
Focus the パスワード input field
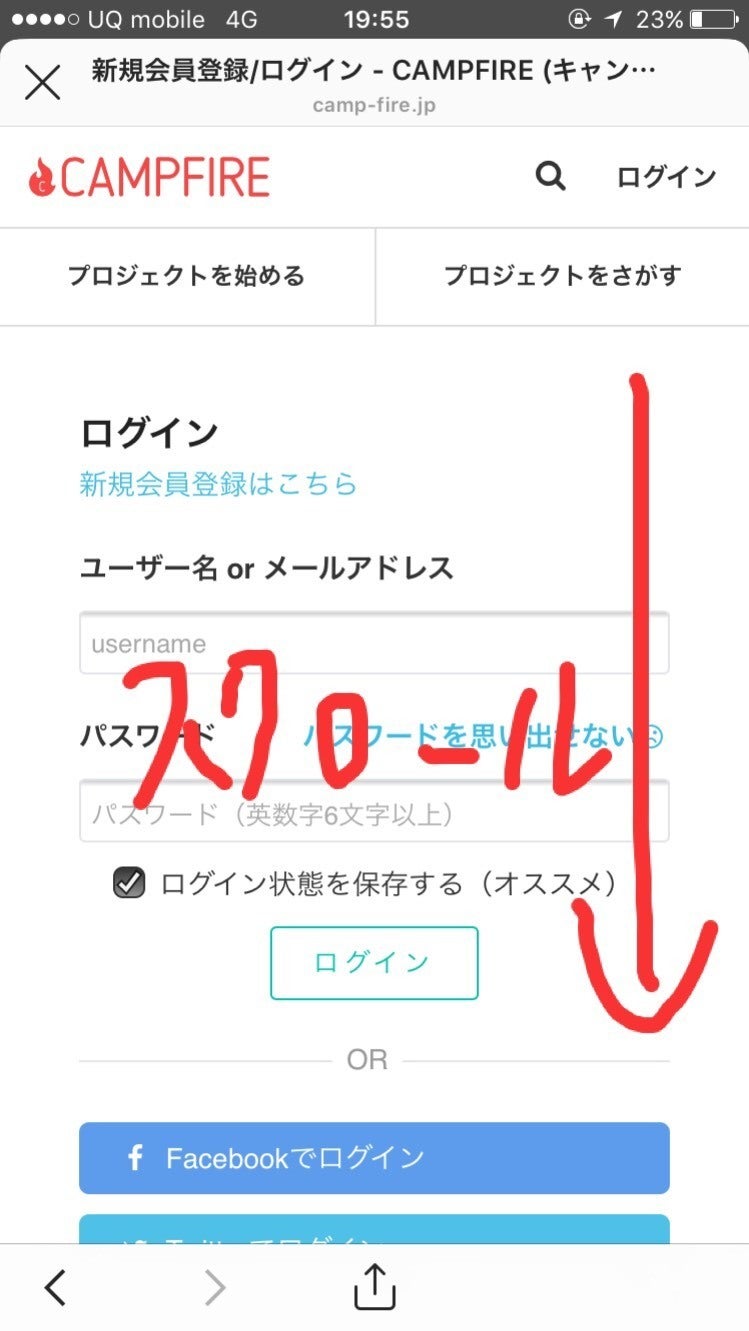374,813
